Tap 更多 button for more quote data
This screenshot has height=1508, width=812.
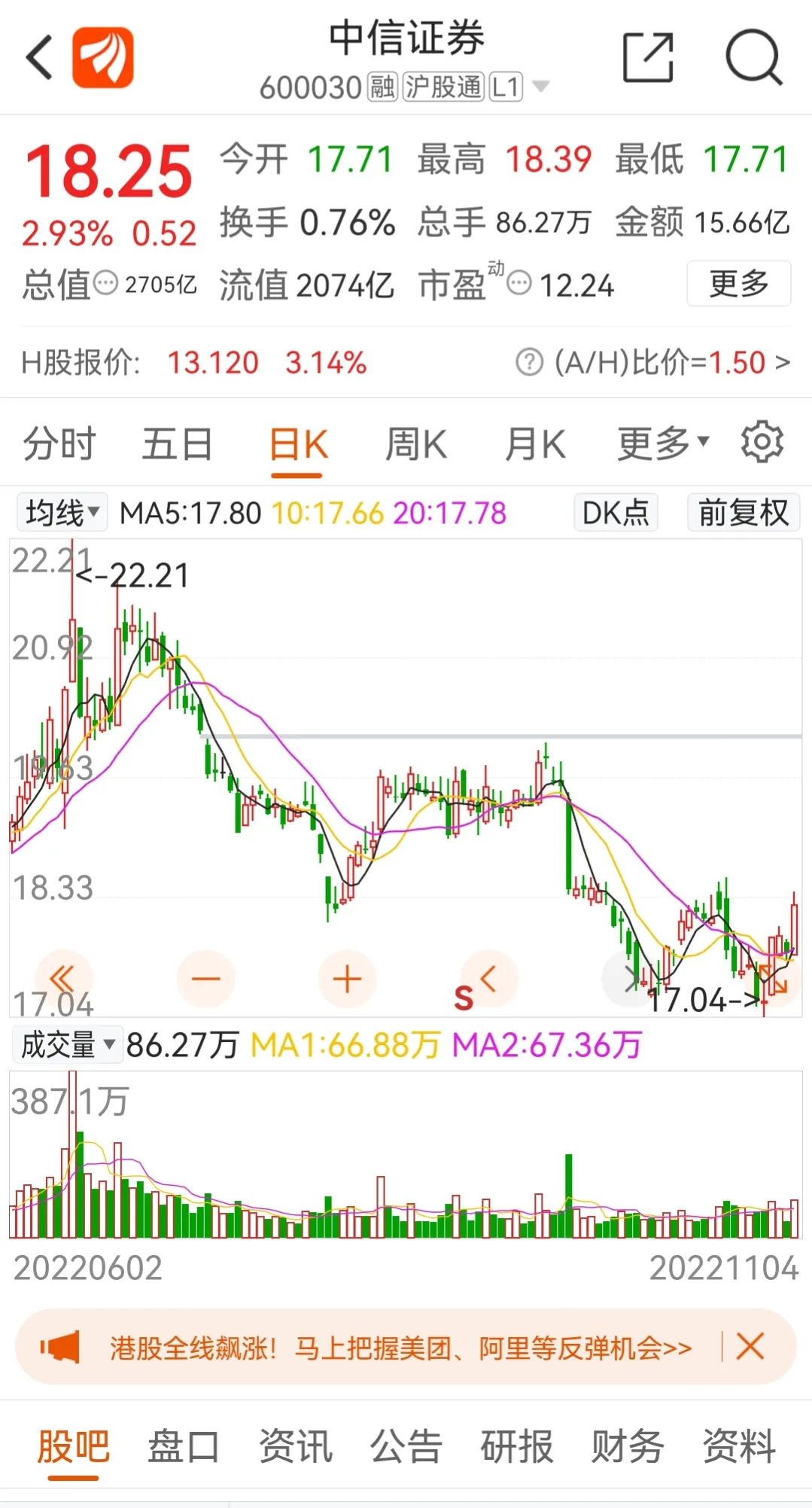738,284
